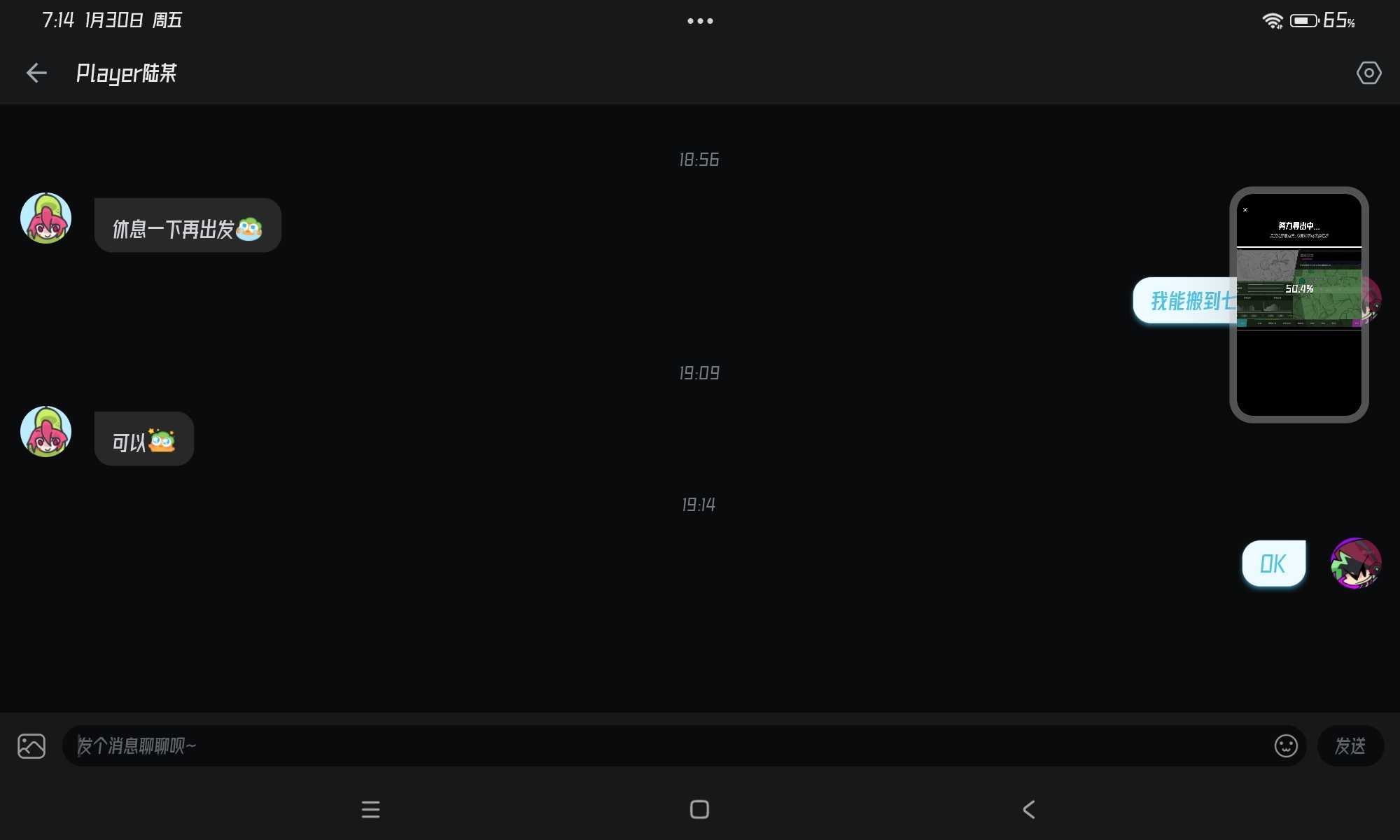The height and width of the screenshot is (840, 1400).
Task: Close the floating export preview window
Action: tap(1245, 210)
